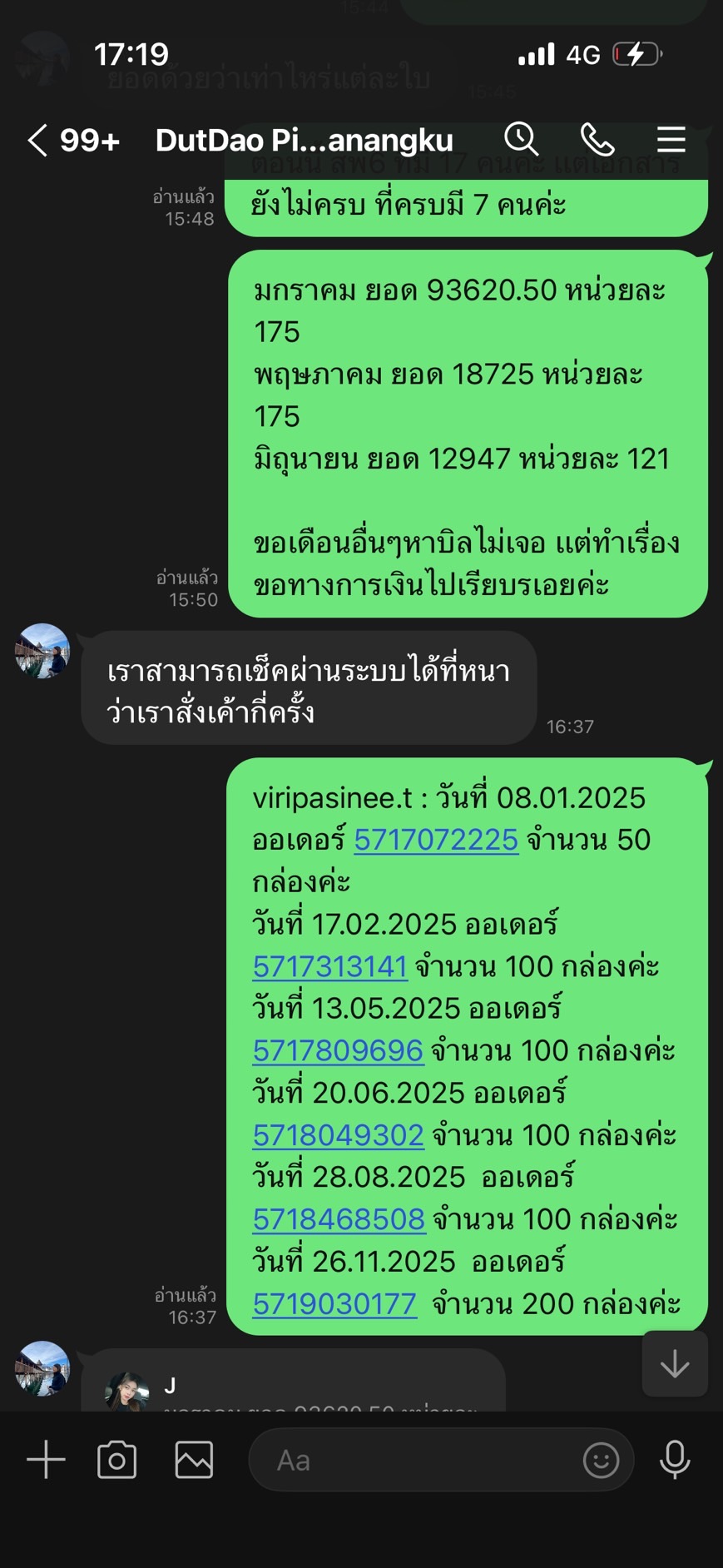This screenshot has width=723, height=1568.
Task: View sender's profile picture at 16:37 message
Action: click(x=42, y=651)
